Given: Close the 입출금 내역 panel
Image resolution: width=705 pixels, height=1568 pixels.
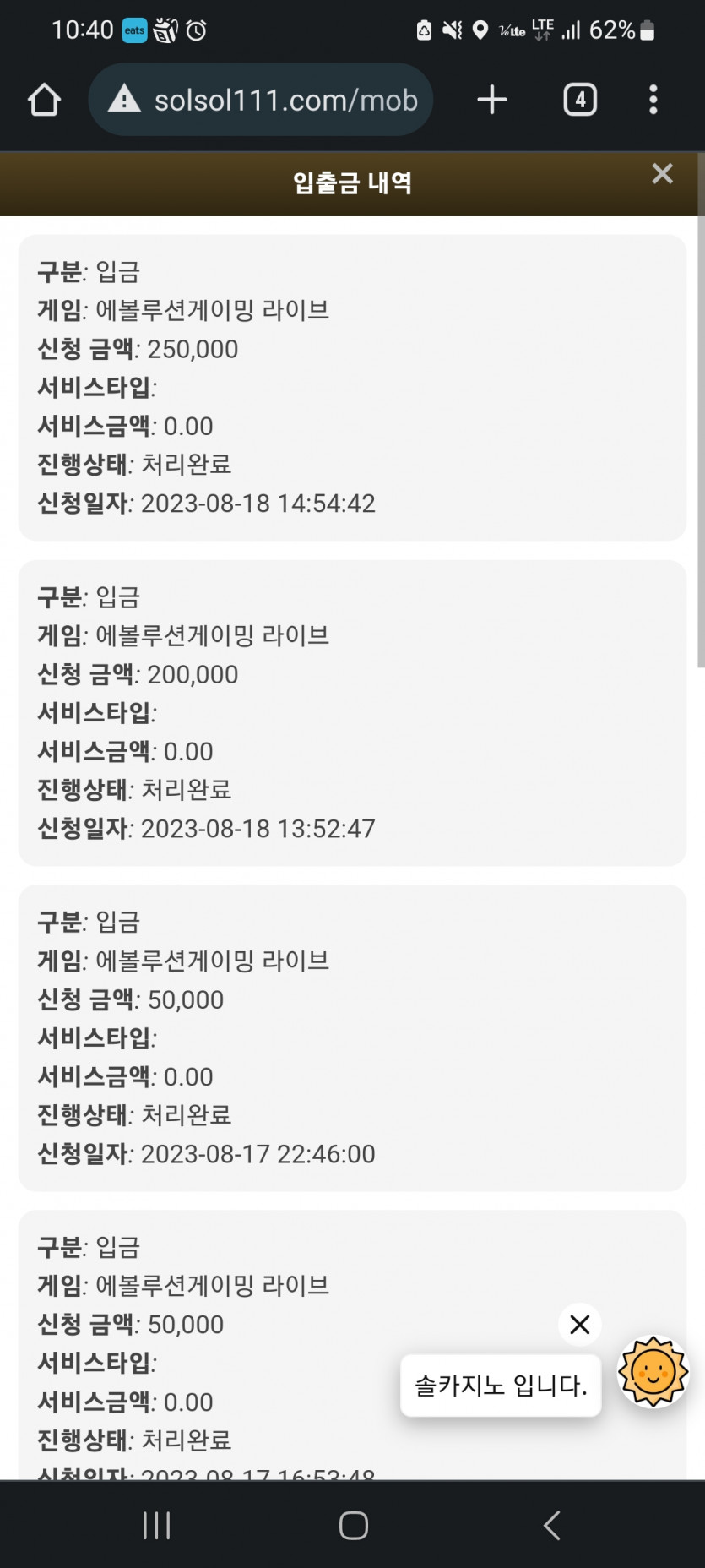Looking at the screenshot, I should (x=663, y=173).
